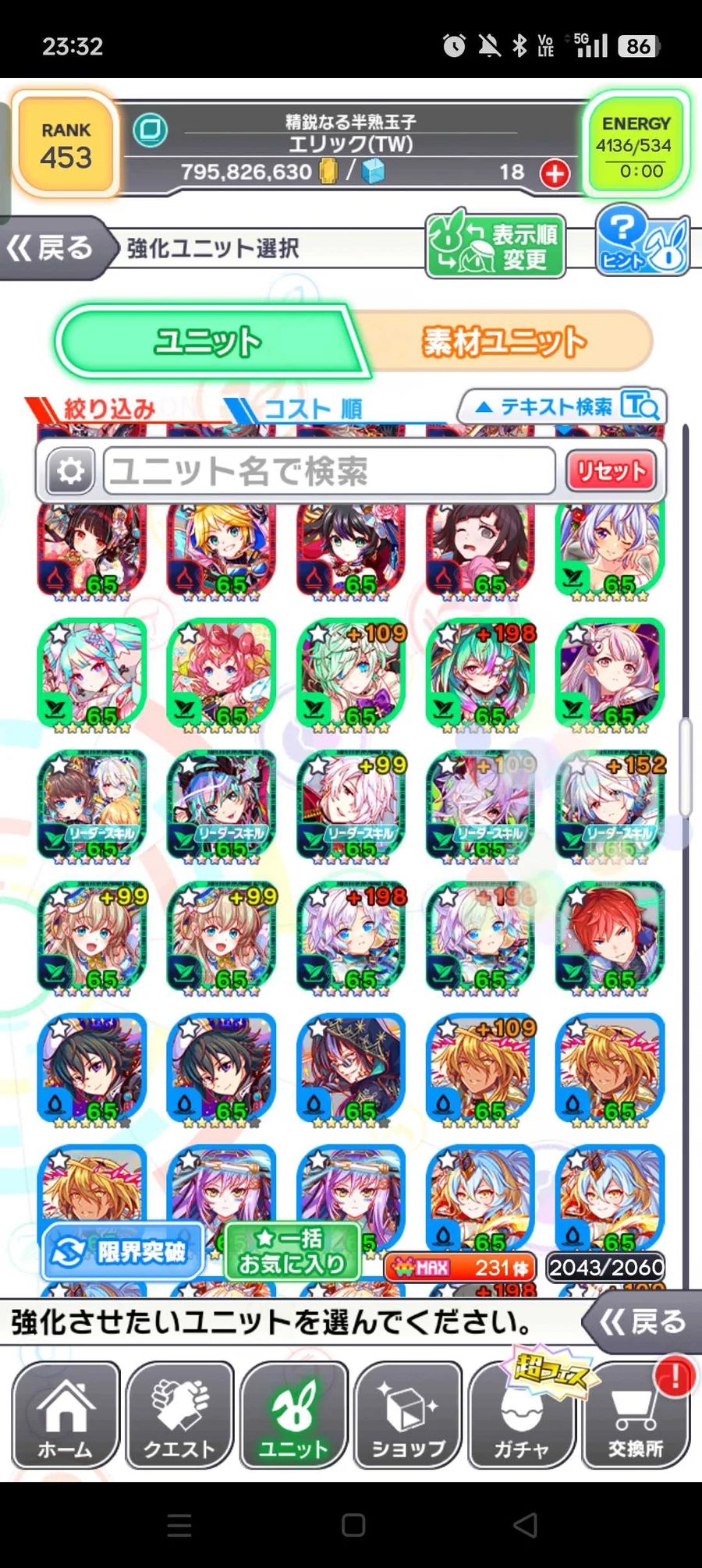This screenshot has height=1568, width=702.
Task: Select the ユニット tab
Action: tap(207, 342)
